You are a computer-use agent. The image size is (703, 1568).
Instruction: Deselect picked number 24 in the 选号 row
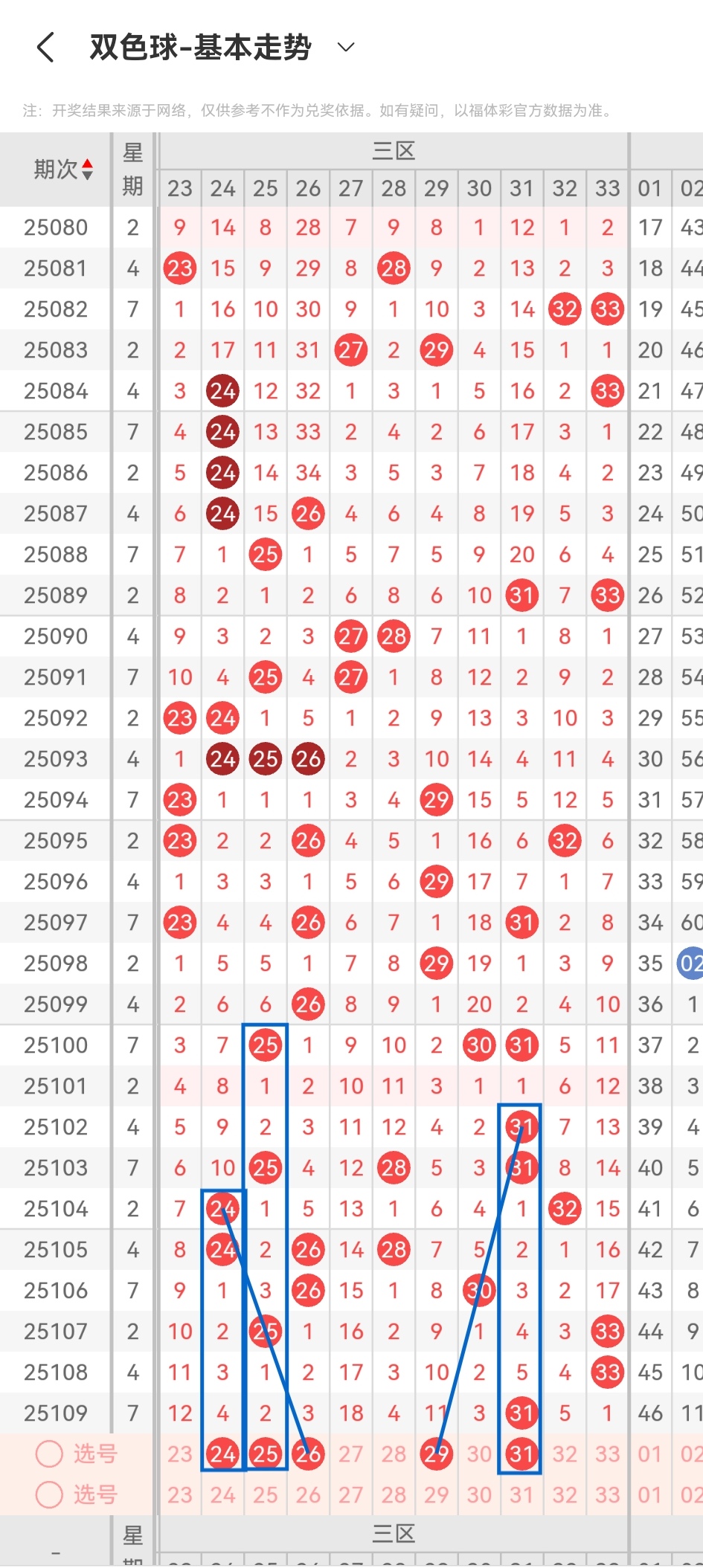pos(222,1454)
